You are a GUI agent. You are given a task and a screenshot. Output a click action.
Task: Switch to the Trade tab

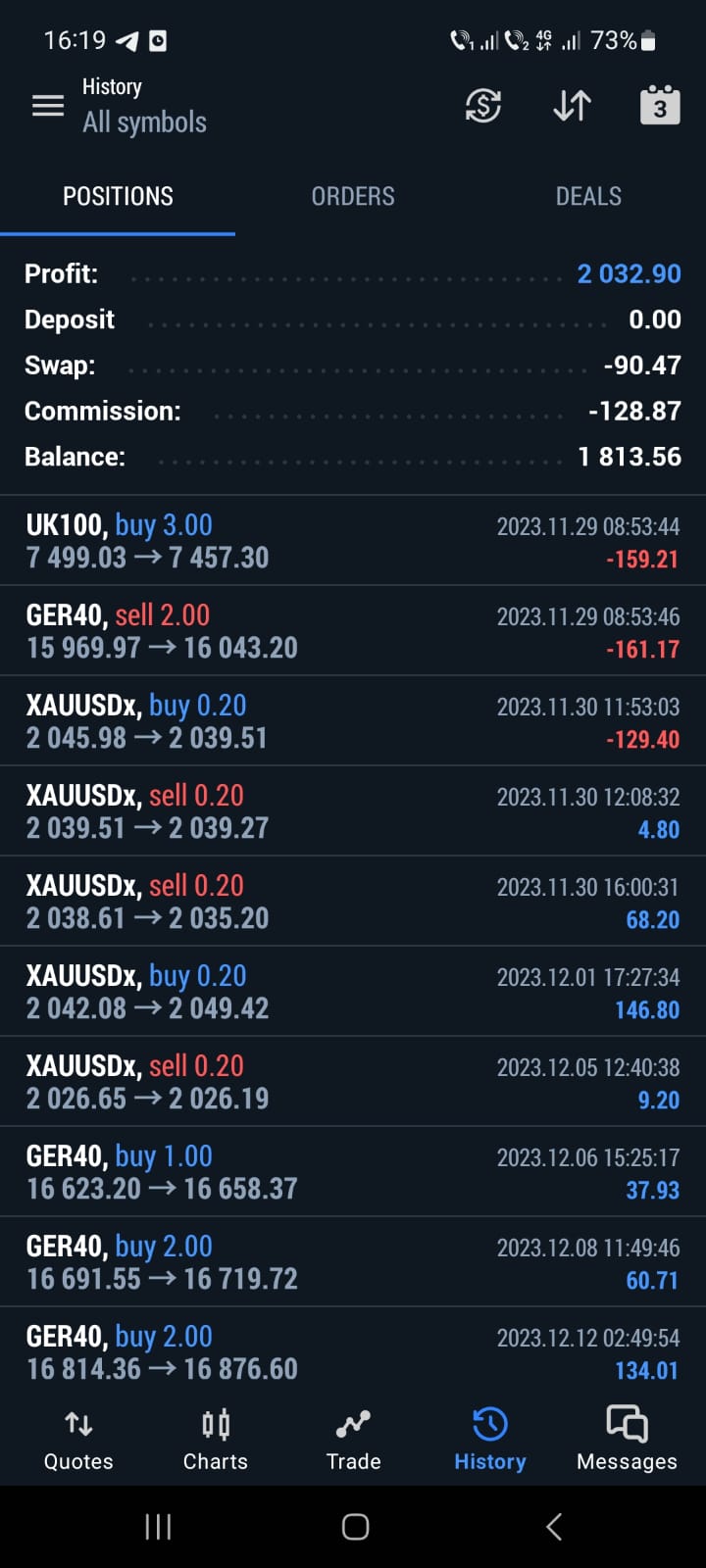tap(353, 1439)
